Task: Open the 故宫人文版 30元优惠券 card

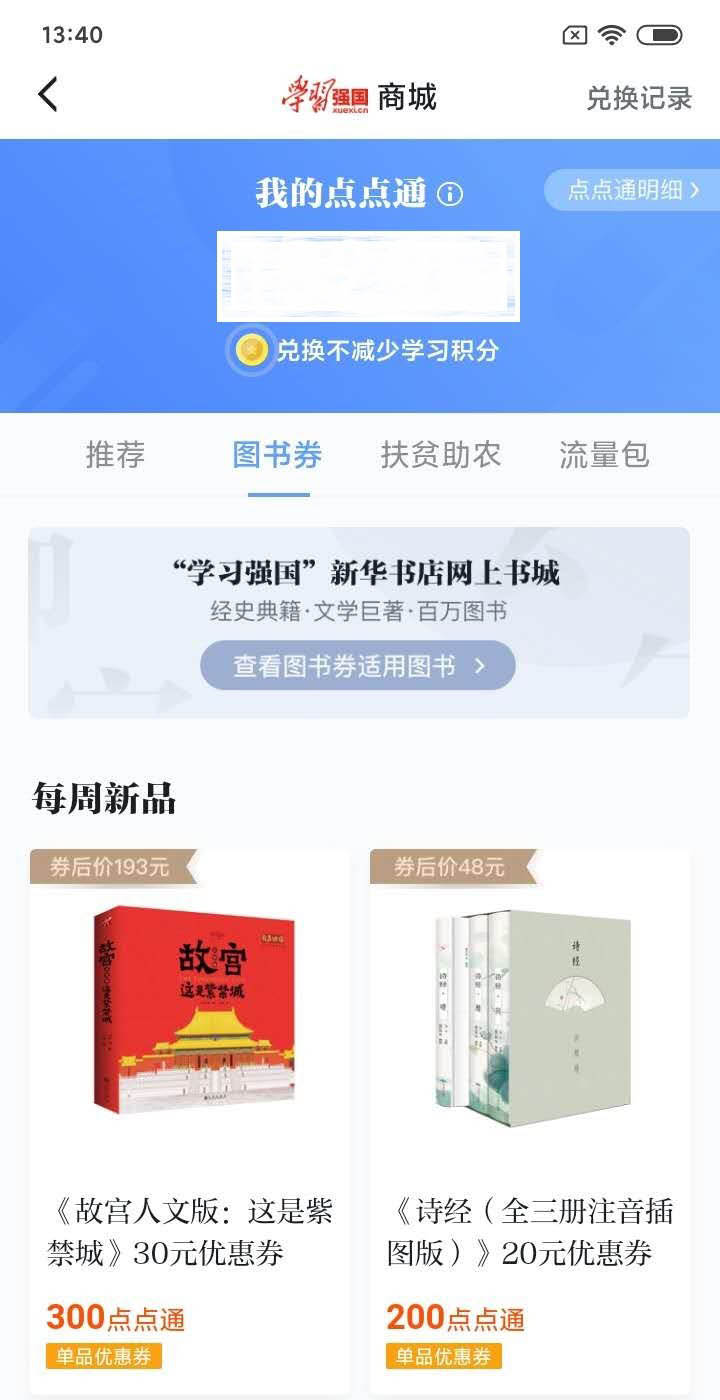Action: click(190, 1120)
